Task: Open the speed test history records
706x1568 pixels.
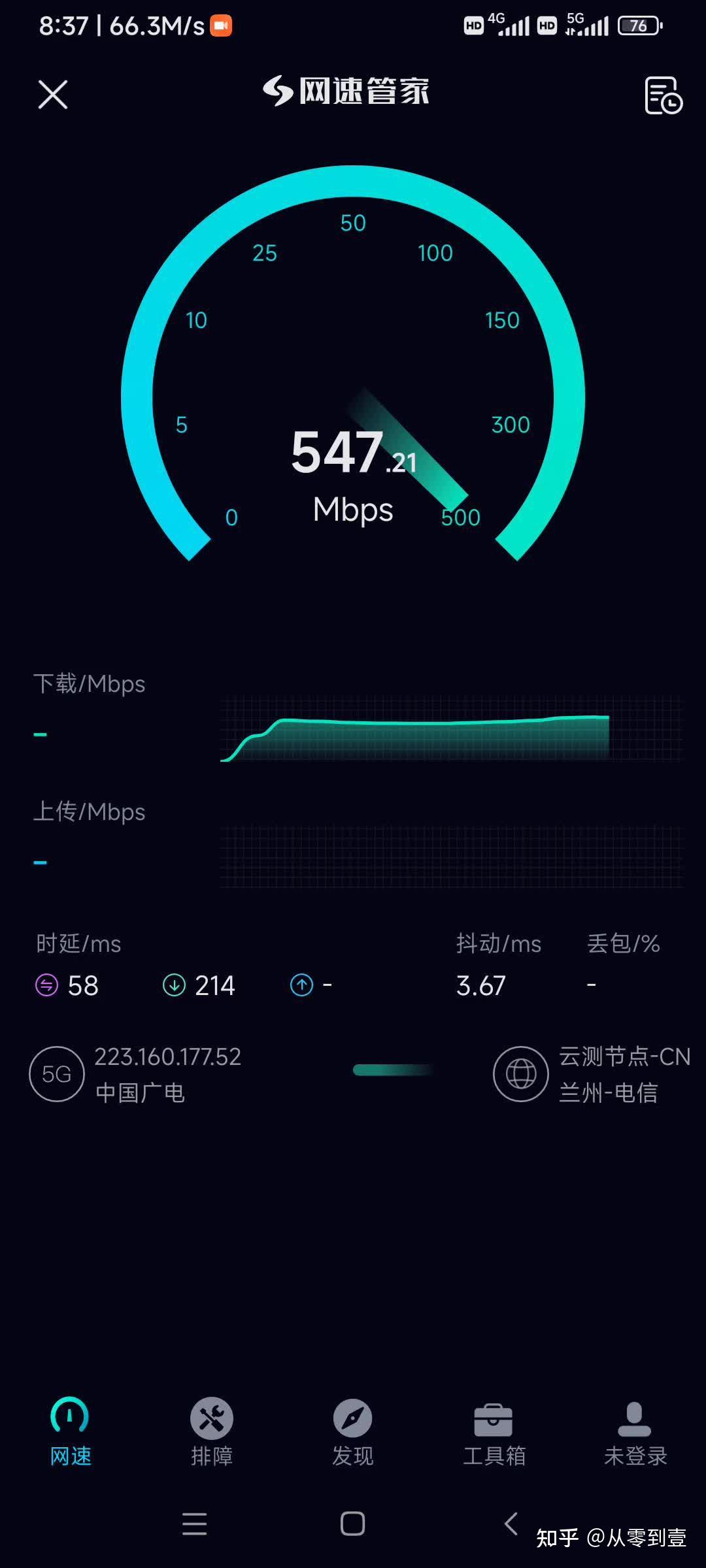Action: (663, 95)
